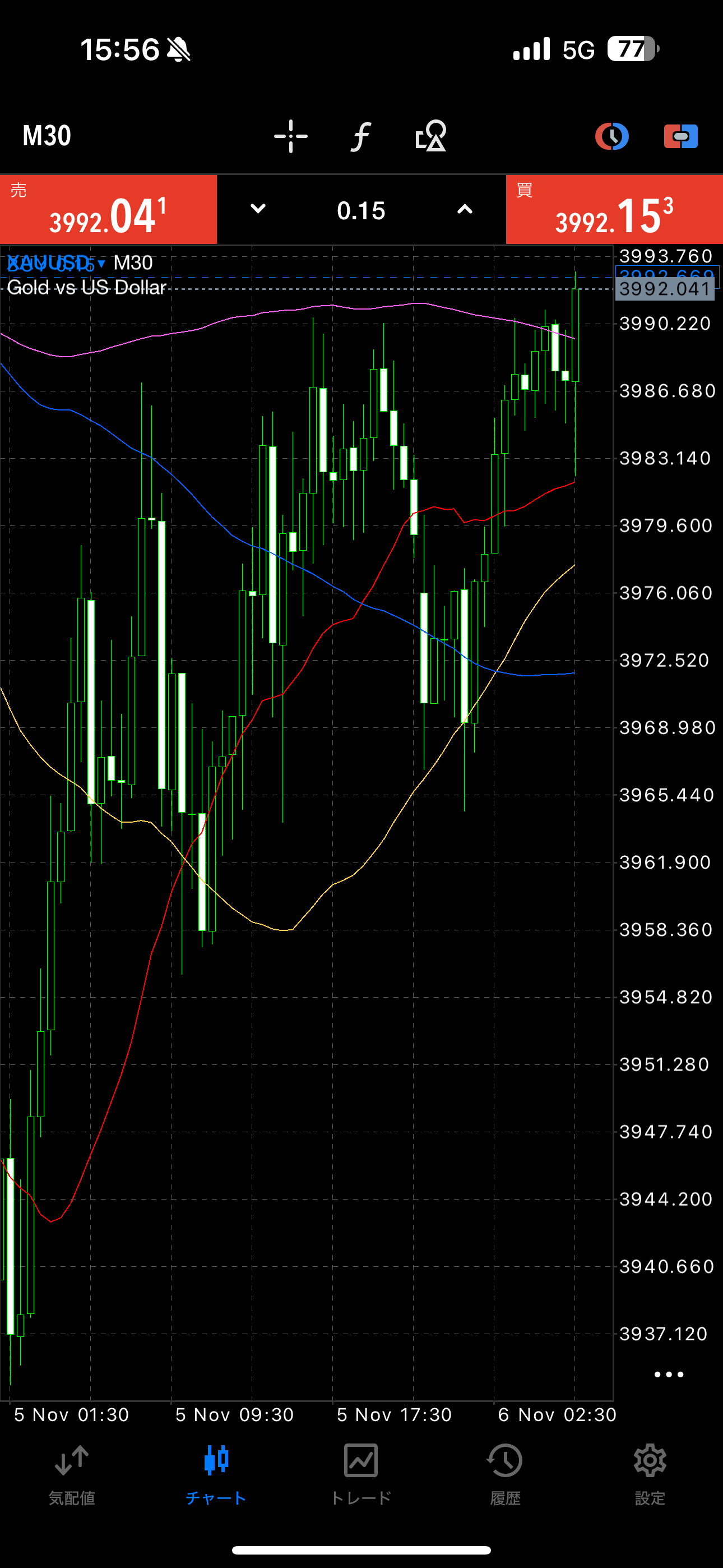Open the chart objects and shapes tool
The width and height of the screenshot is (723, 1568).
coord(431,136)
